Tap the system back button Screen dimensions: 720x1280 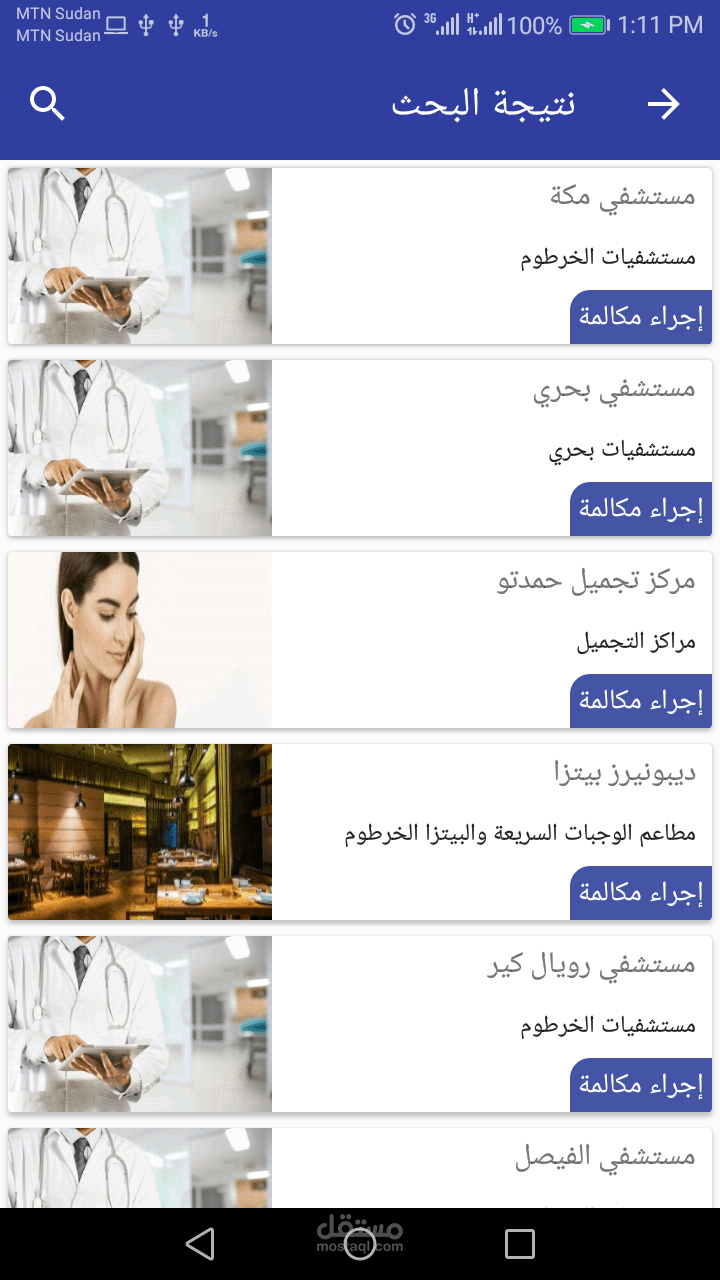pyautogui.click(x=200, y=1244)
